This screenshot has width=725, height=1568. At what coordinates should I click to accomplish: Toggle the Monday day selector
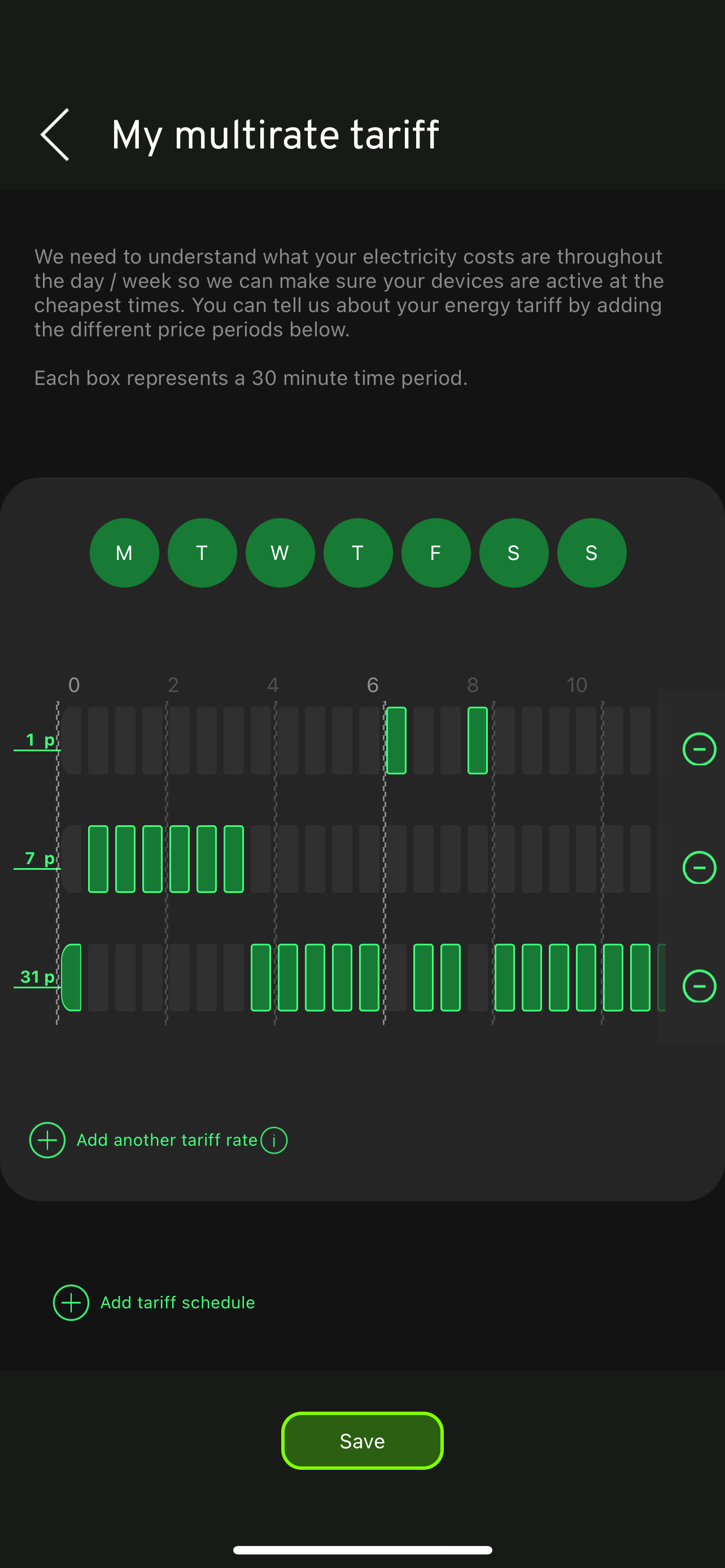pyautogui.click(x=124, y=553)
